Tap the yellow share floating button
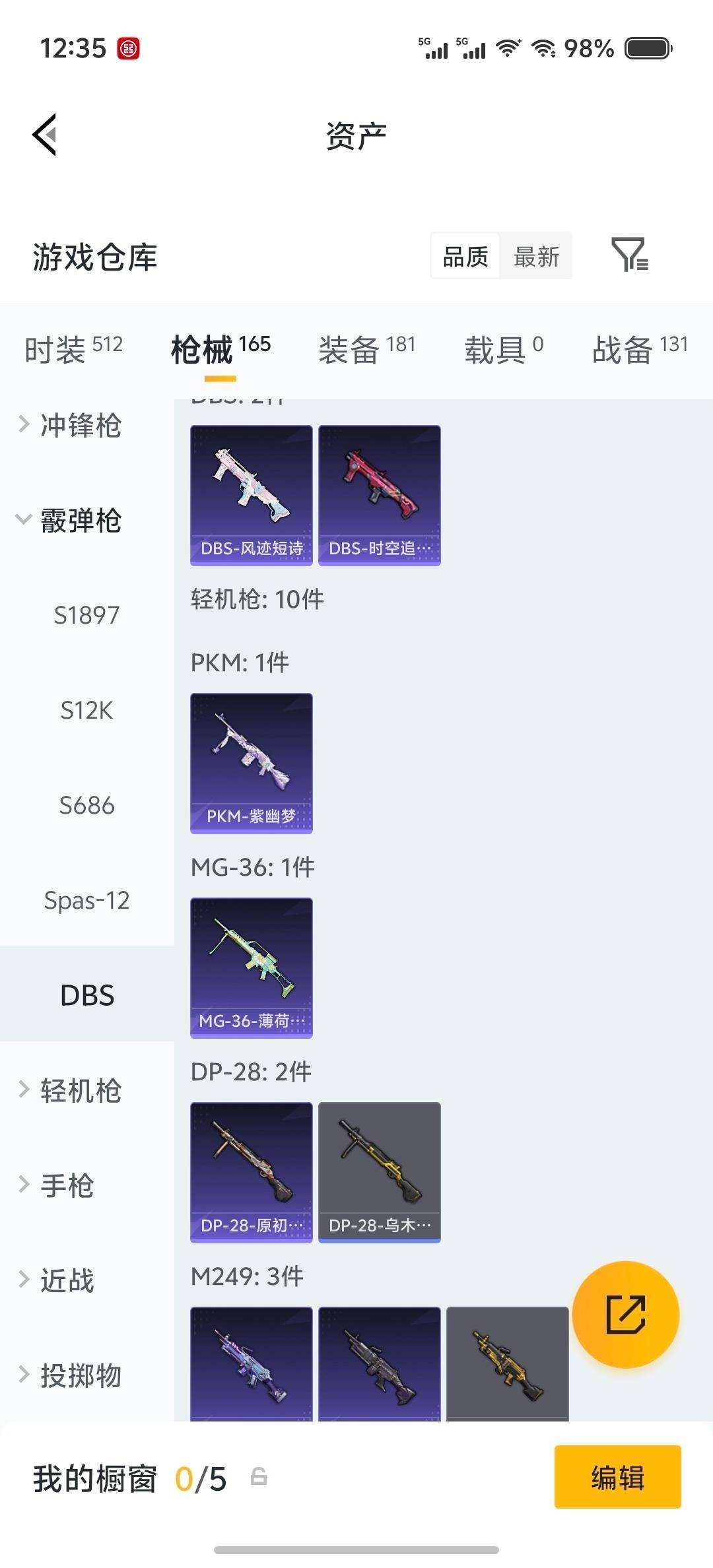The image size is (713, 1568). pos(627,1315)
